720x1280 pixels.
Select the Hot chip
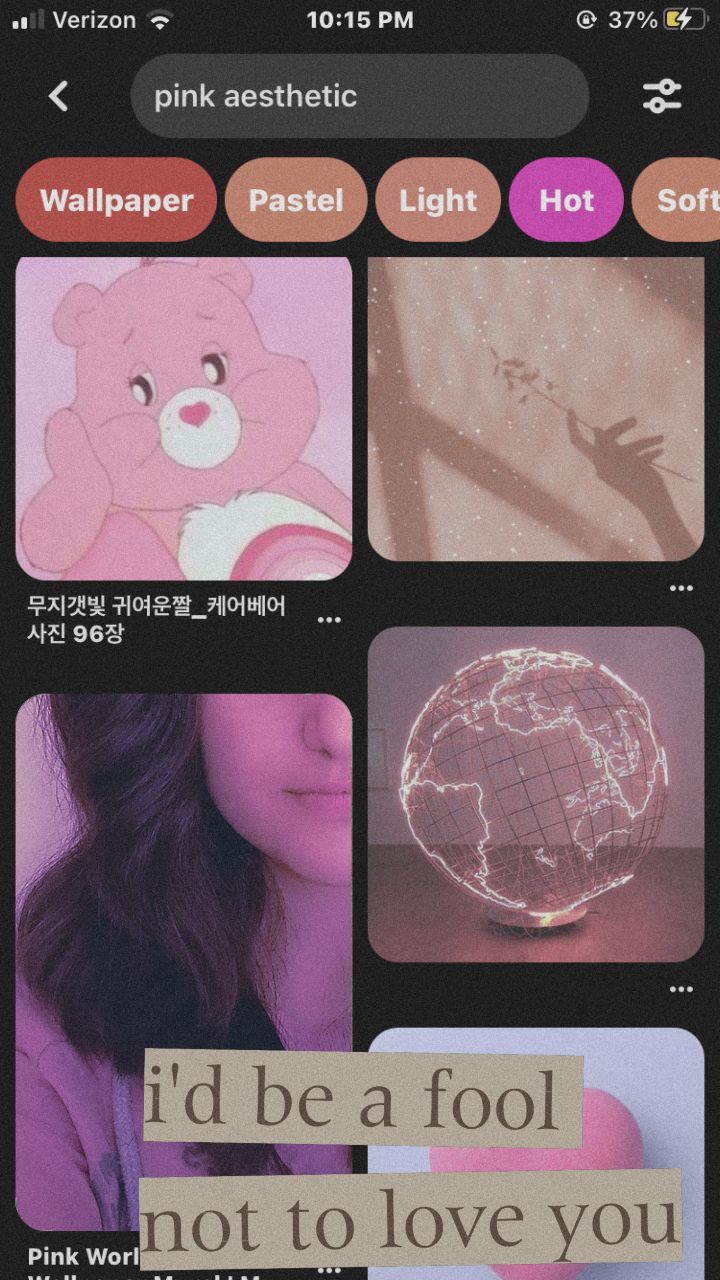(x=566, y=200)
